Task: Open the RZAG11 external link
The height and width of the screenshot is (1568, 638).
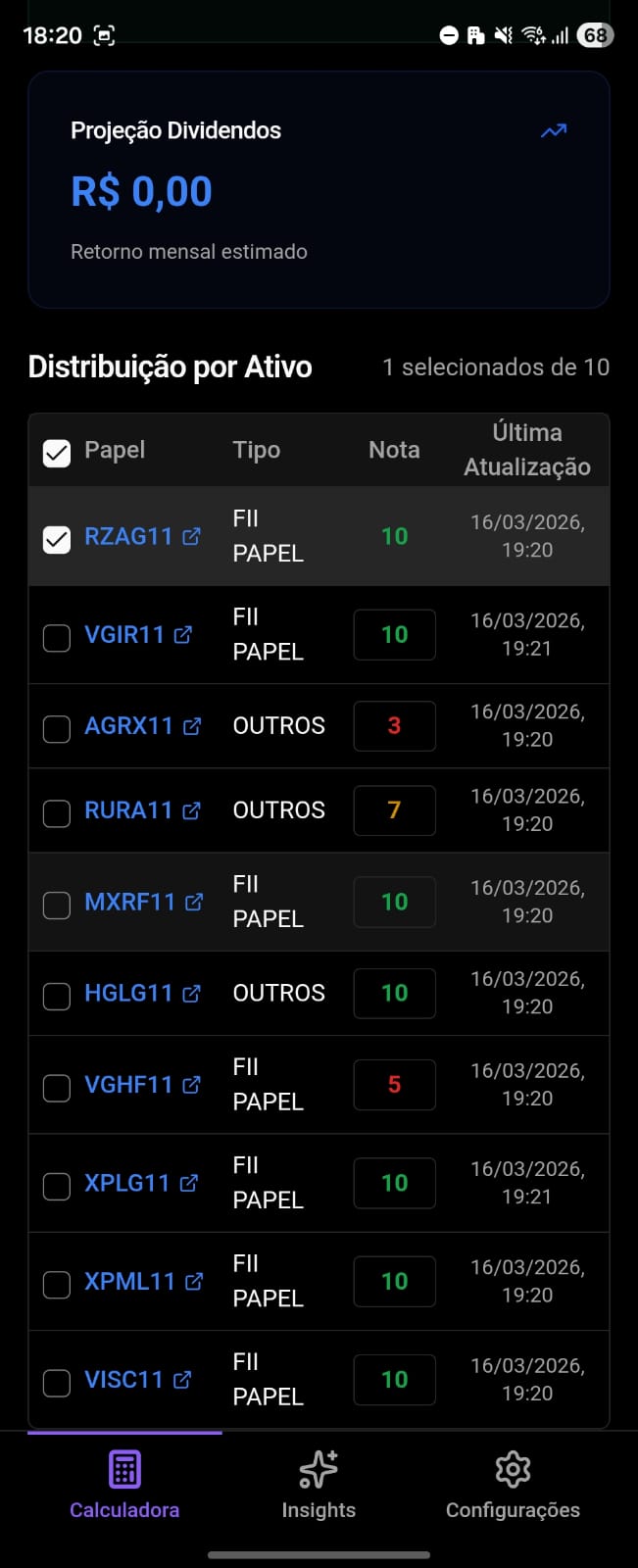Action: point(142,537)
